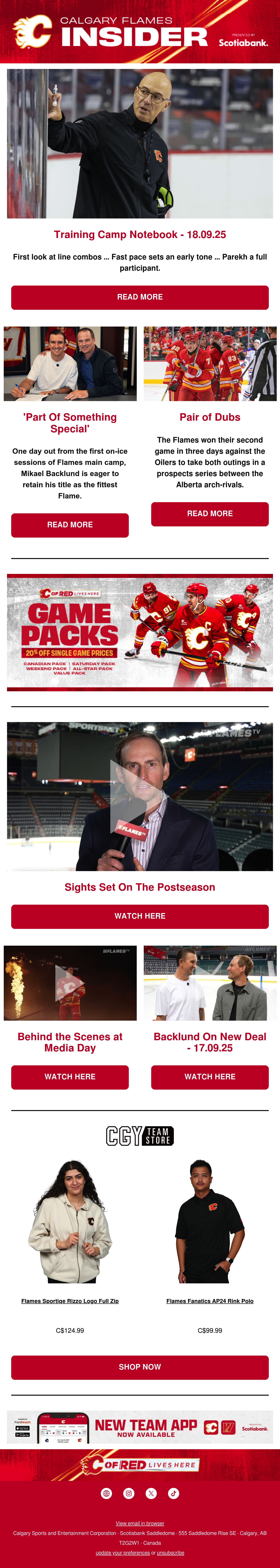Open the TikTok icon in footer

click(x=174, y=1493)
